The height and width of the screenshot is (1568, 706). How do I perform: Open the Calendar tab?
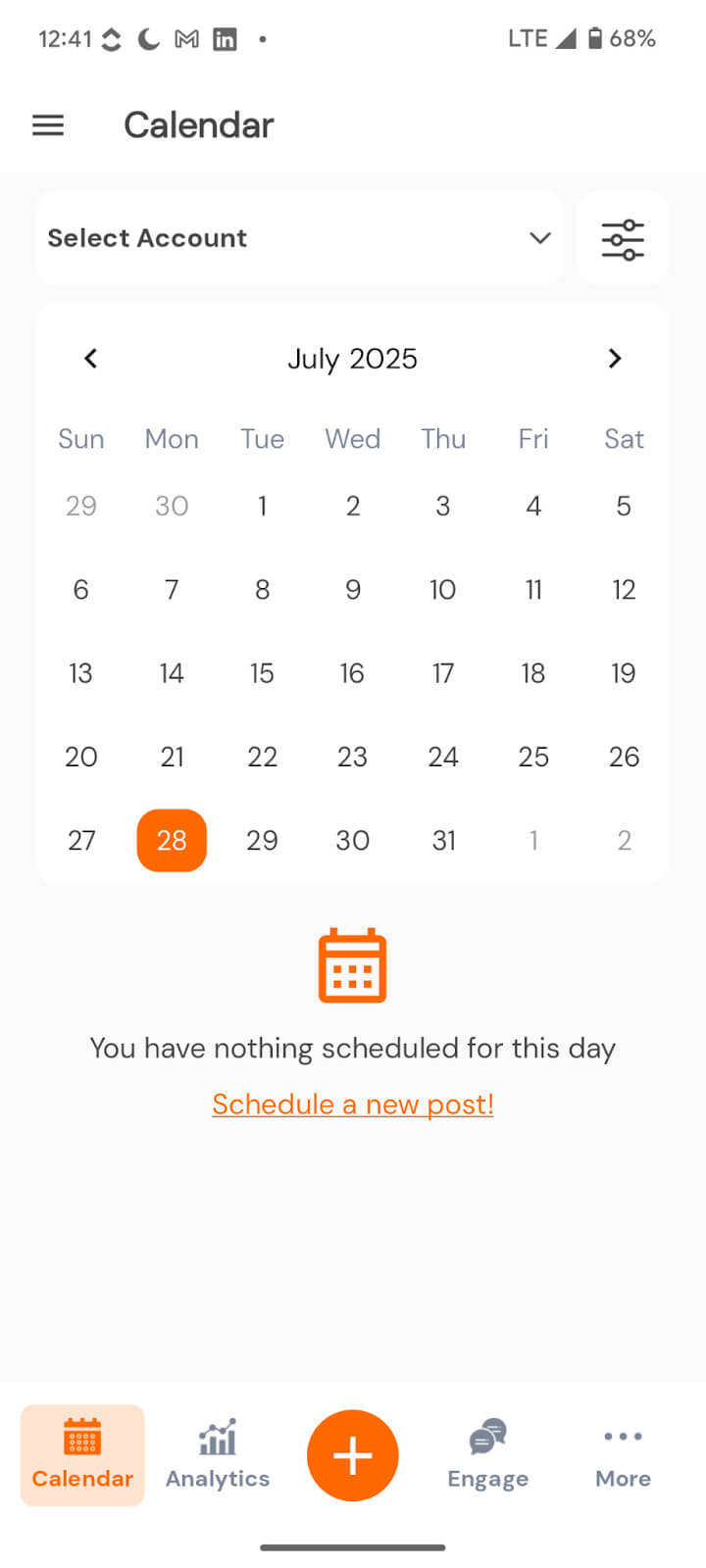82,1455
